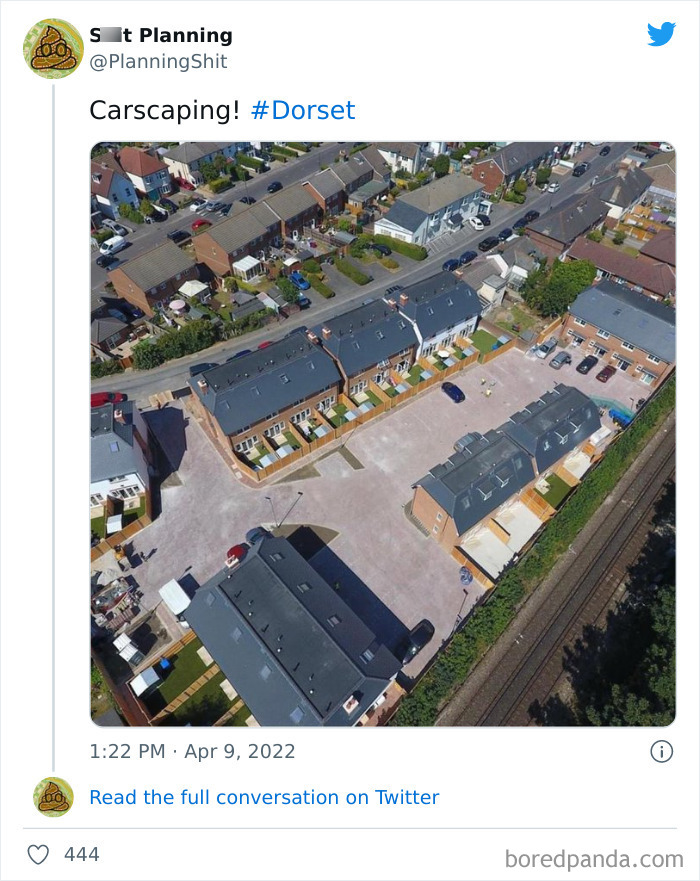Open the @PlanningShit profile avatar
This screenshot has width=700, height=881.
[53, 48]
